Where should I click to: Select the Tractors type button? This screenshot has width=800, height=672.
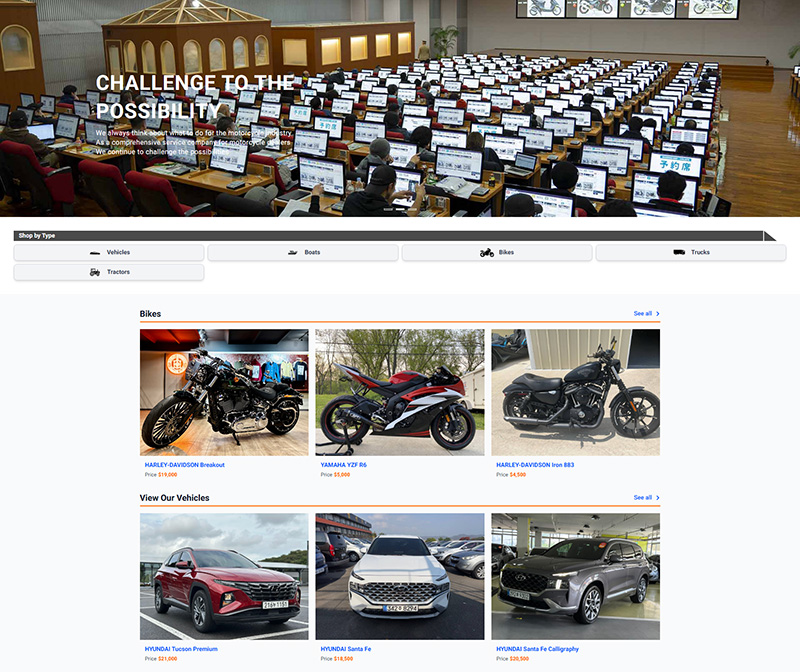point(109,272)
